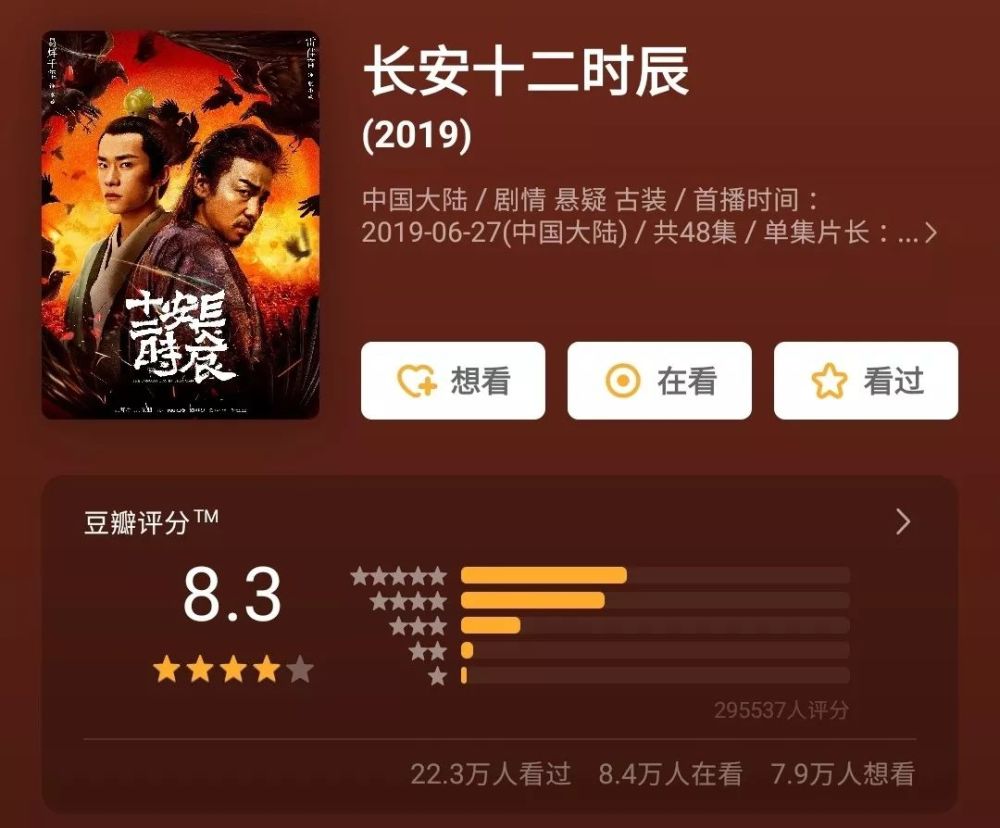The height and width of the screenshot is (828, 1000).
Task: Mark the show as 想看
Action: pos(453,381)
